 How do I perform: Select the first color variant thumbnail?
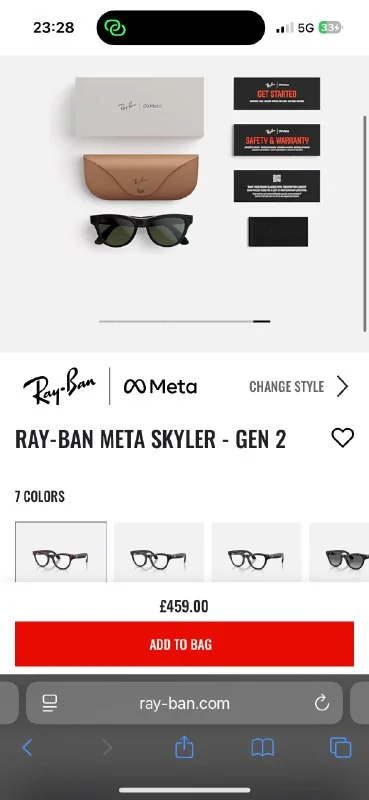[x=61, y=552]
